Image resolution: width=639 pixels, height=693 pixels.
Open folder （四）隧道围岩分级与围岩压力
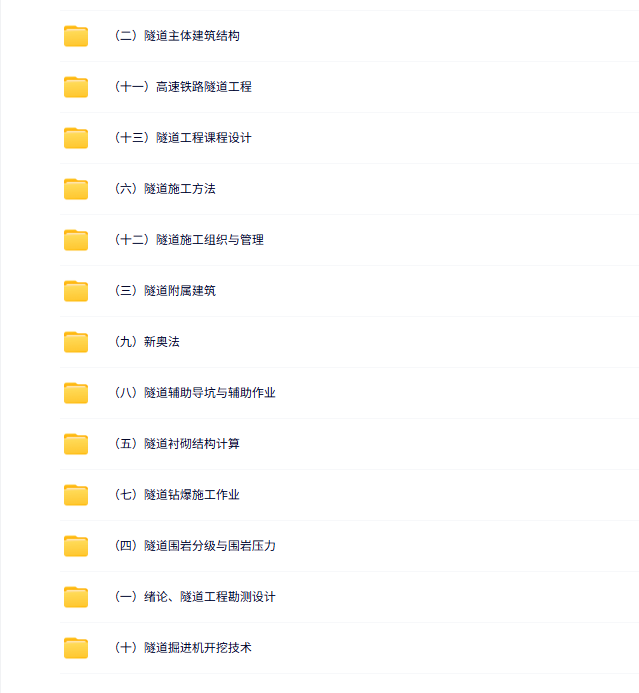coord(194,546)
